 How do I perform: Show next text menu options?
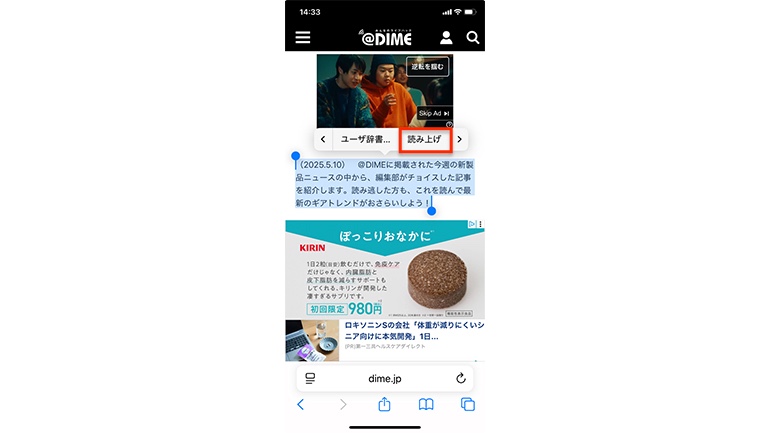(459, 139)
